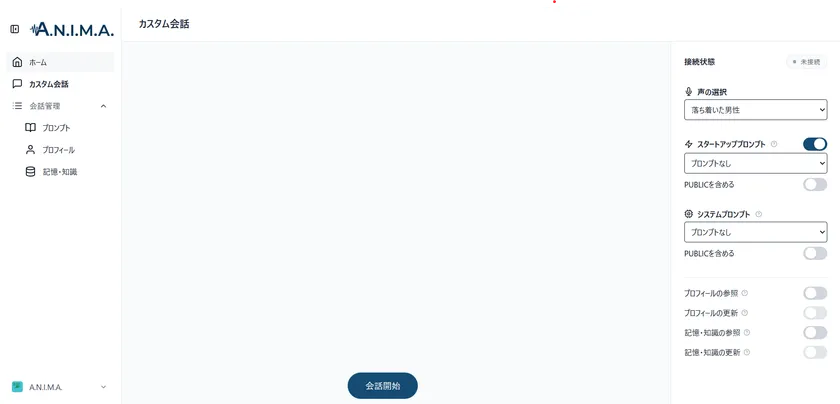
Task: Enable PUBLICを含める under startup prompt
Action: click(814, 184)
